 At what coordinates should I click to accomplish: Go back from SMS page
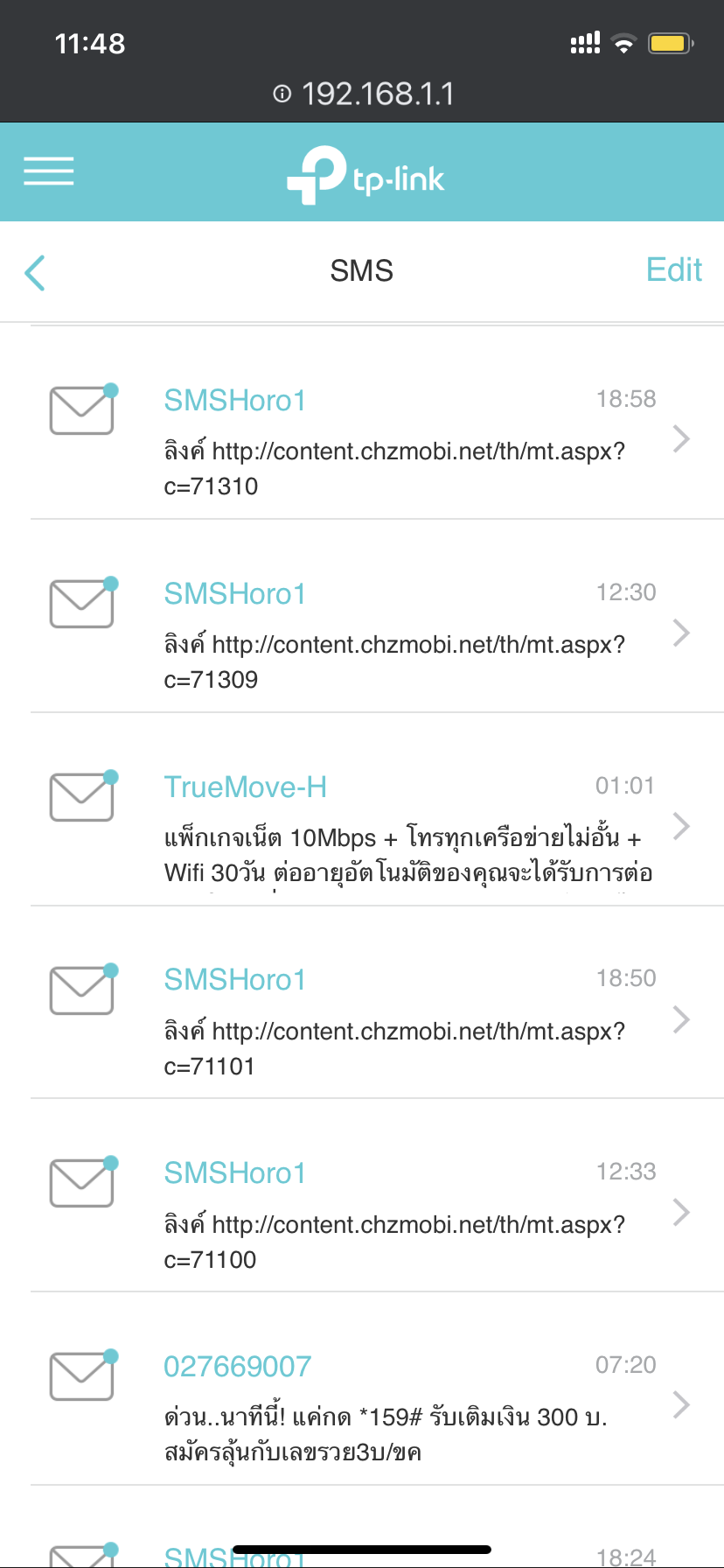pos(35,272)
